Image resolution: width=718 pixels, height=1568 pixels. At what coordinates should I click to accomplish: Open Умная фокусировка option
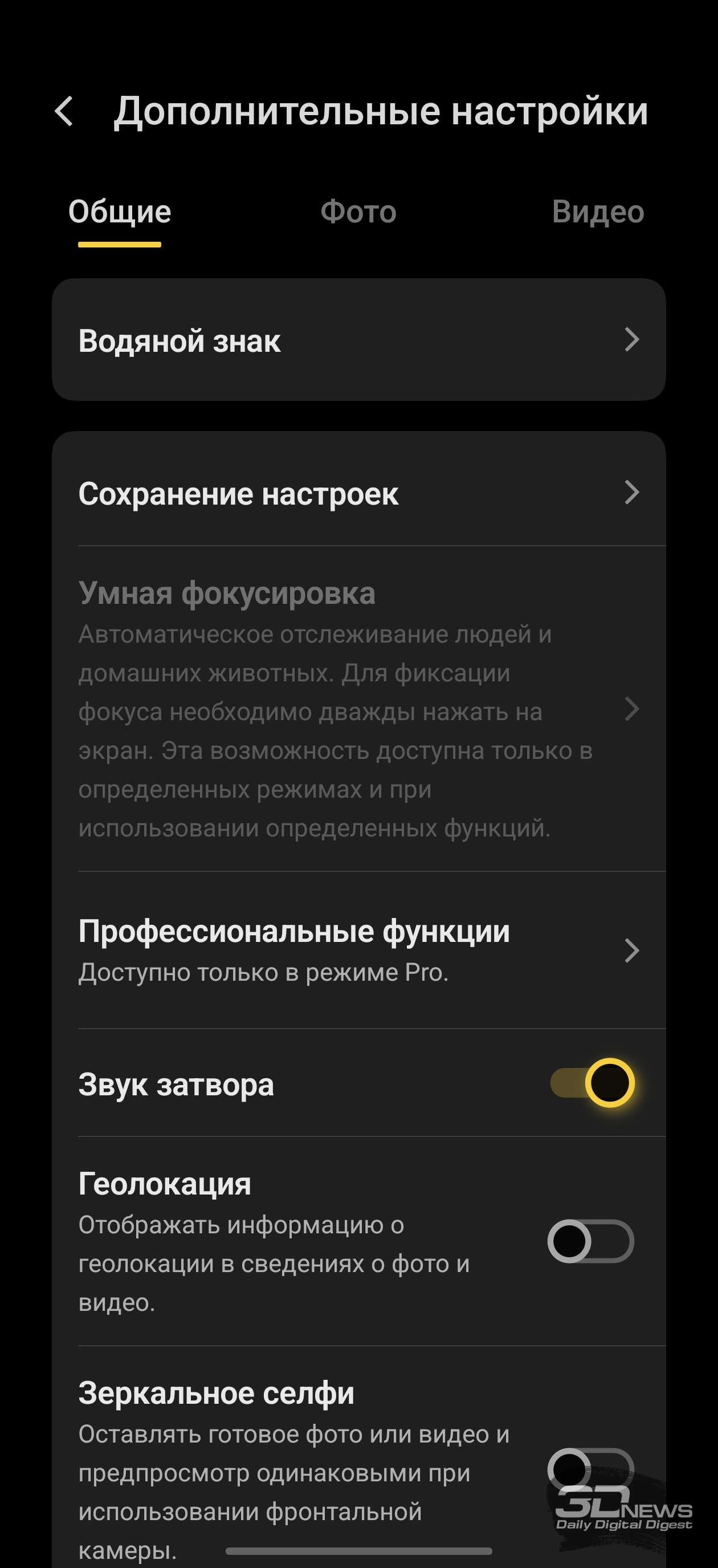pos(358,709)
